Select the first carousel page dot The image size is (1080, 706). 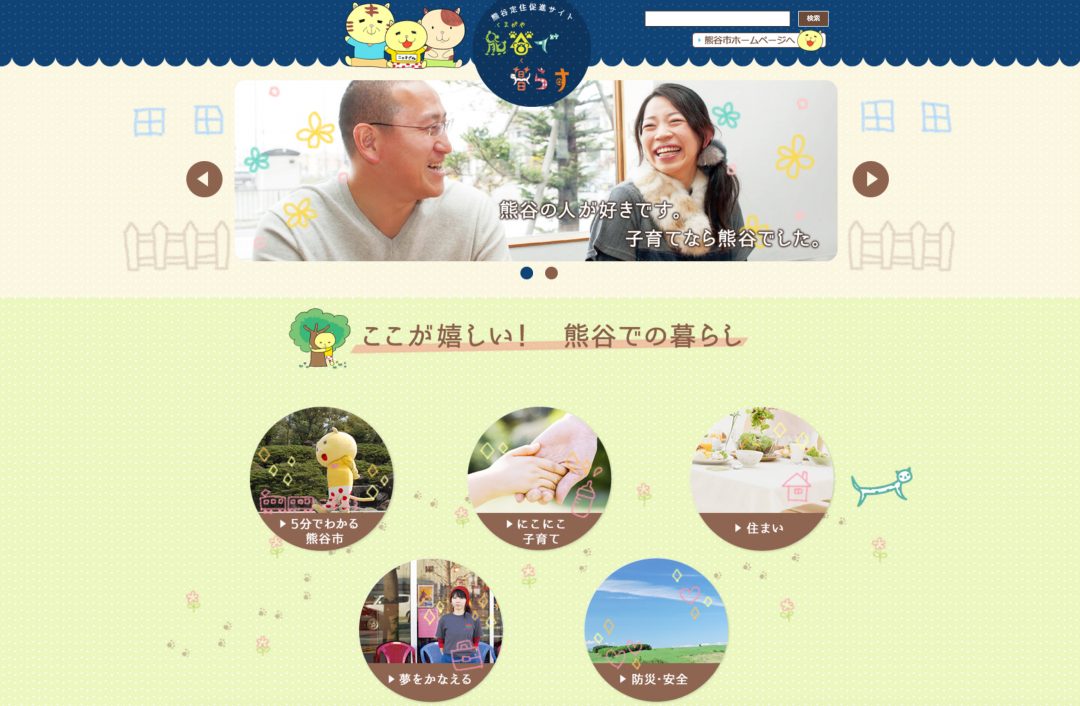(x=527, y=273)
